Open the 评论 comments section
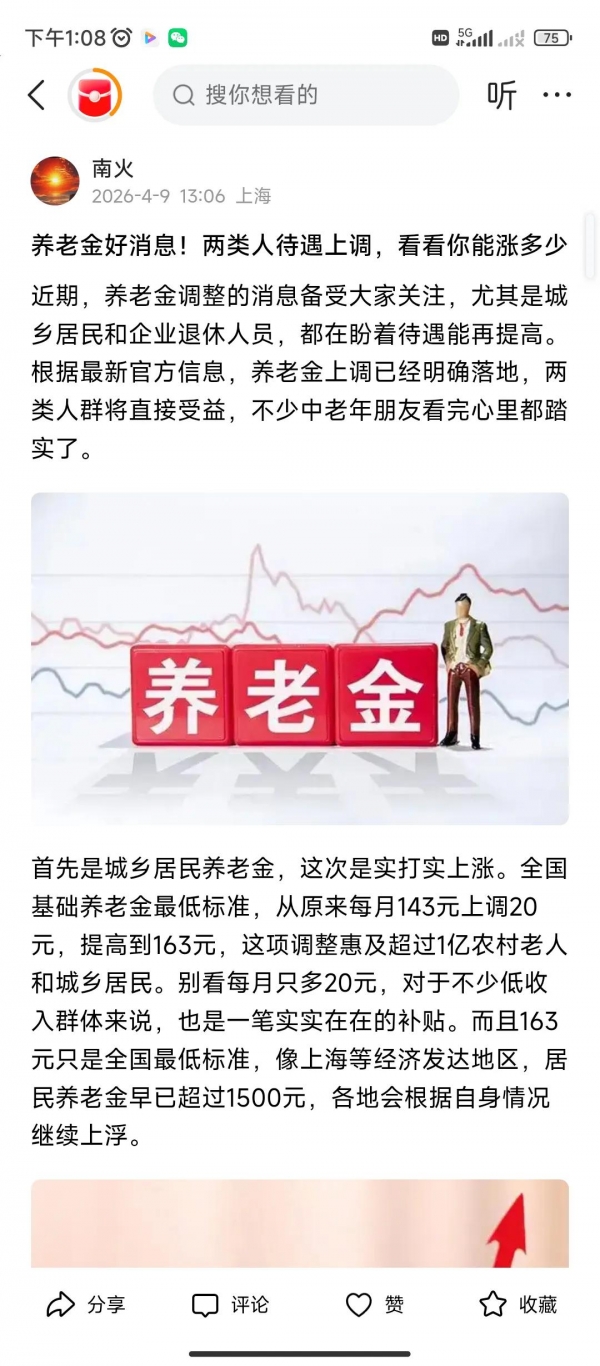This screenshot has height=1366, width=600. (x=231, y=1304)
